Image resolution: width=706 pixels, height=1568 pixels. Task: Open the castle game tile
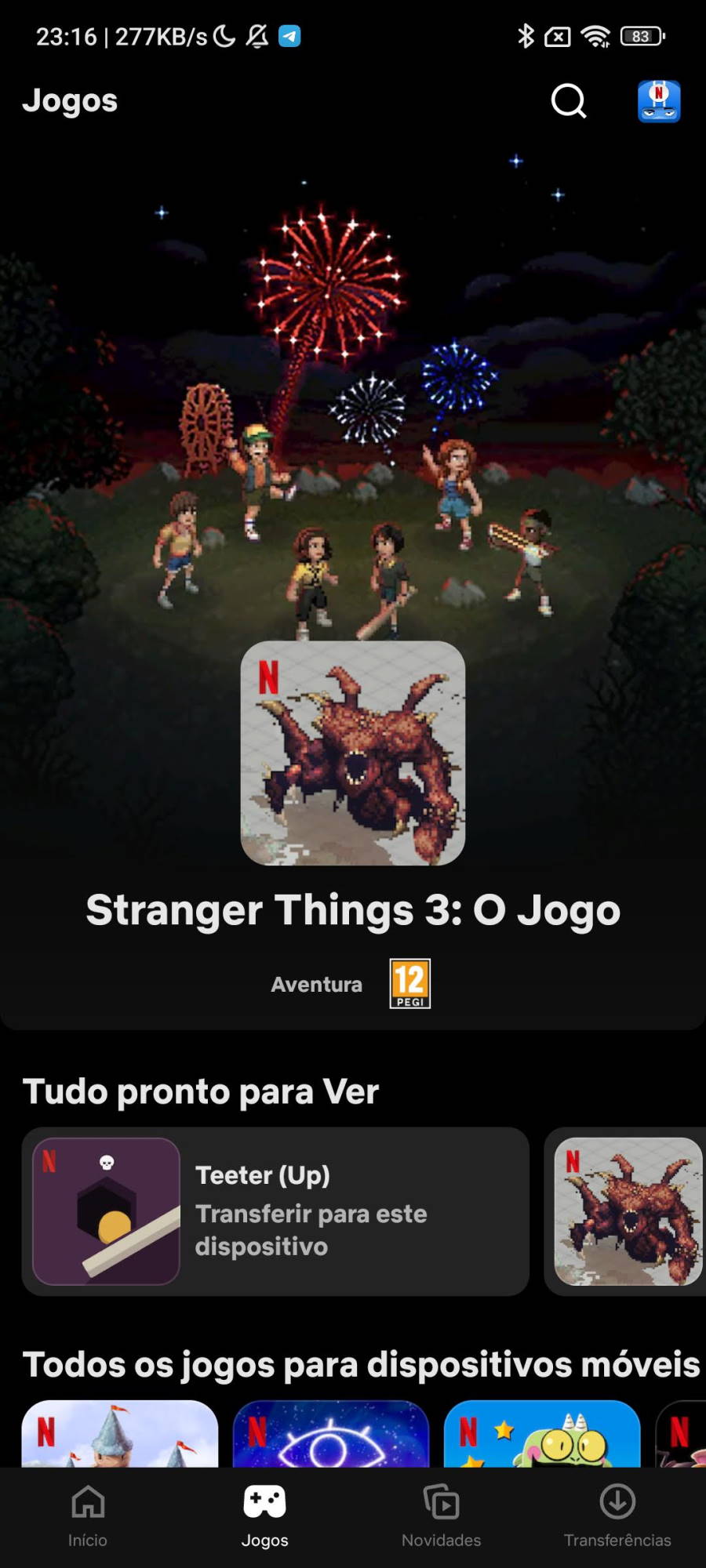pos(120,1433)
